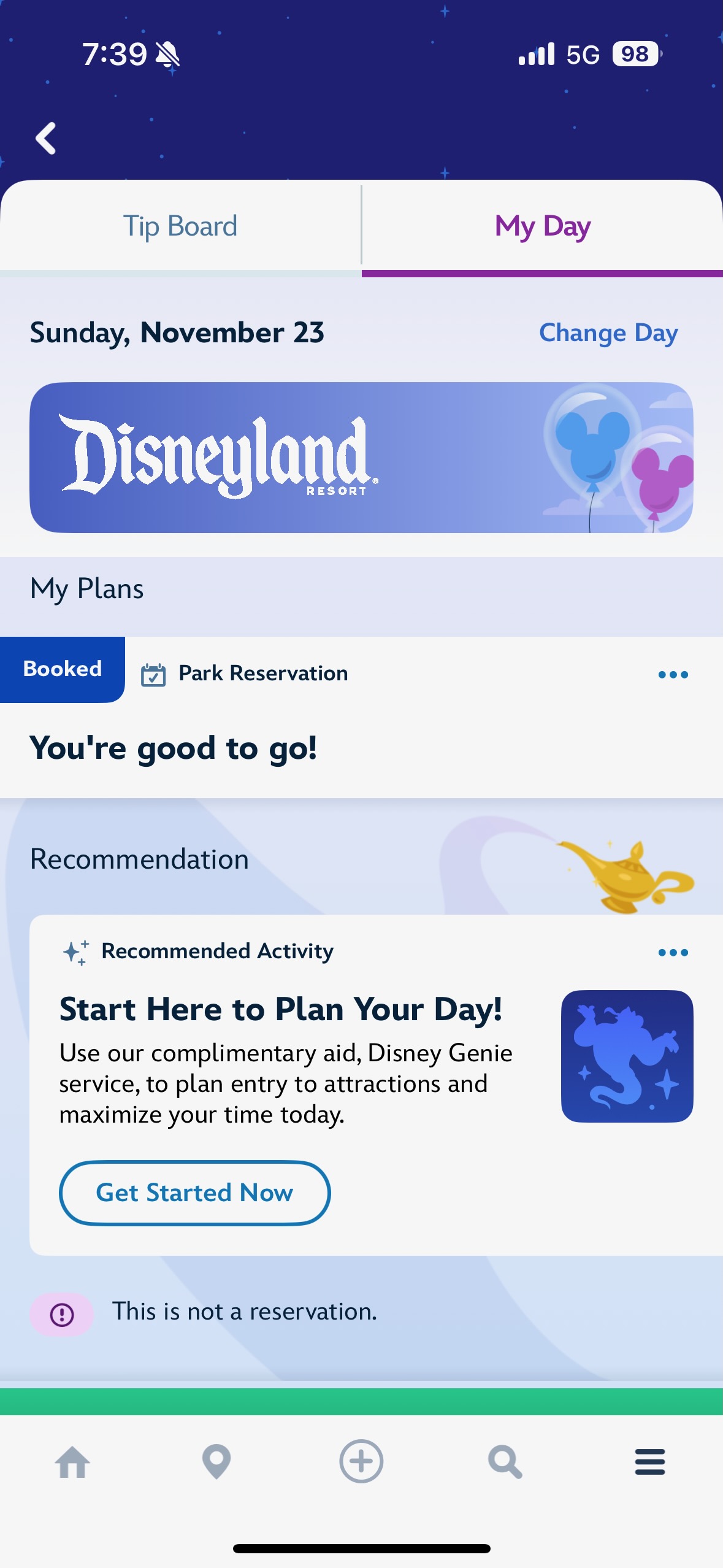This screenshot has height=1568, width=723.
Task: Go to the home tab
Action: tap(72, 1462)
